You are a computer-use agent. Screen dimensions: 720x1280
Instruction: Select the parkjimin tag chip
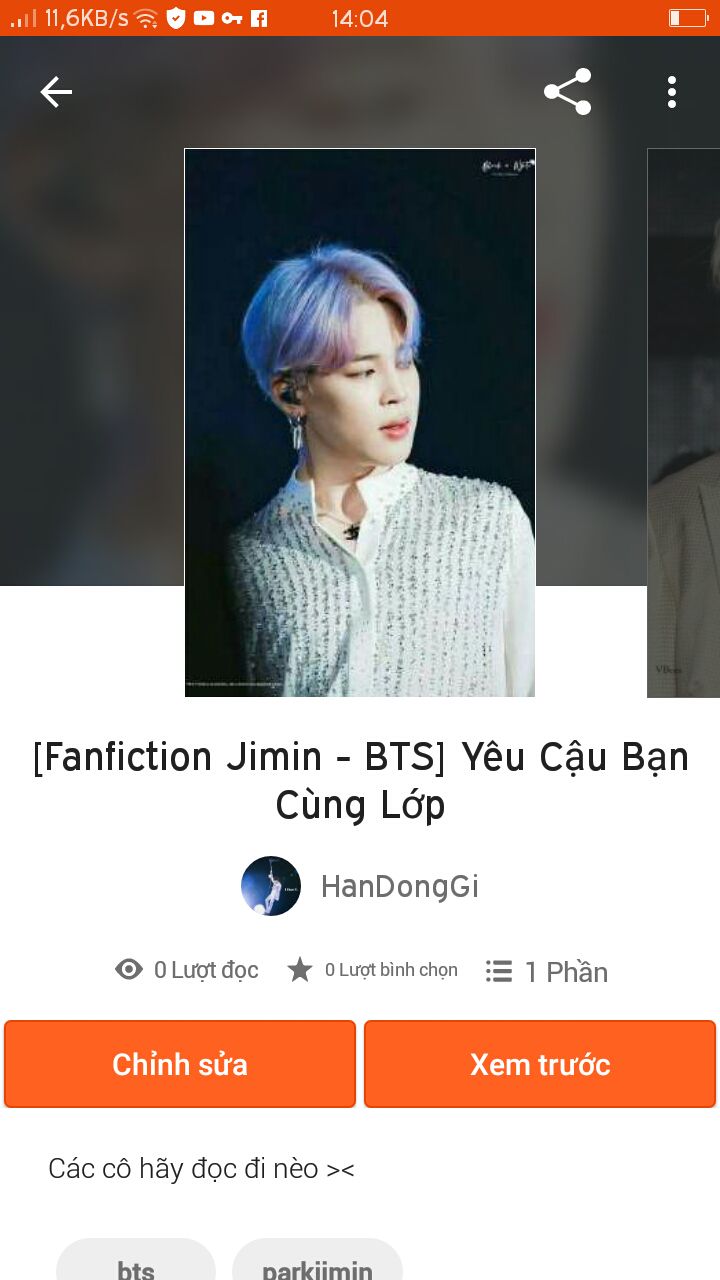coord(317,1260)
